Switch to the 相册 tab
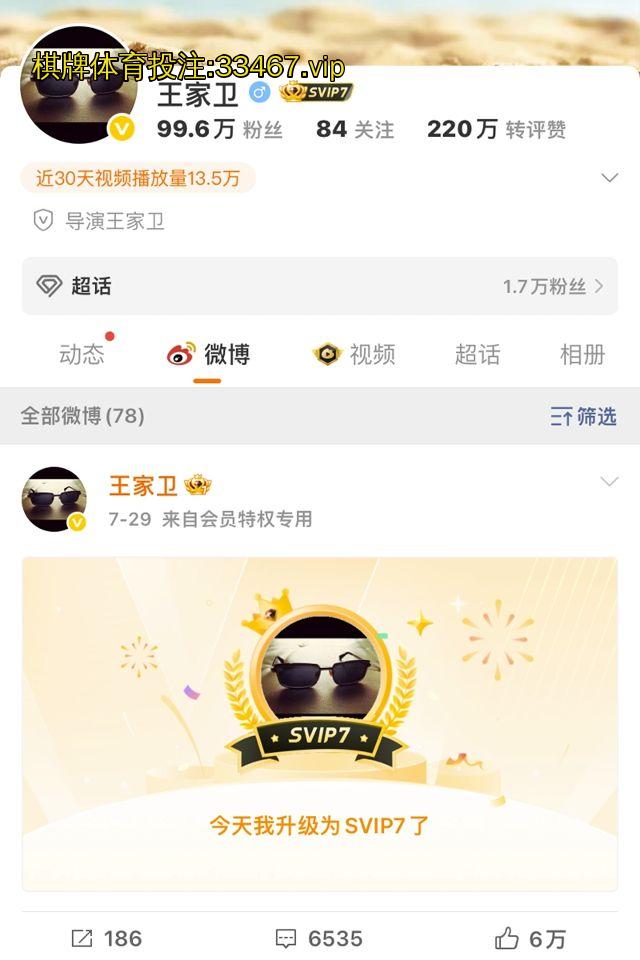Viewport: 640px width, 960px height. pyautogui.click(x=582, y=354)
